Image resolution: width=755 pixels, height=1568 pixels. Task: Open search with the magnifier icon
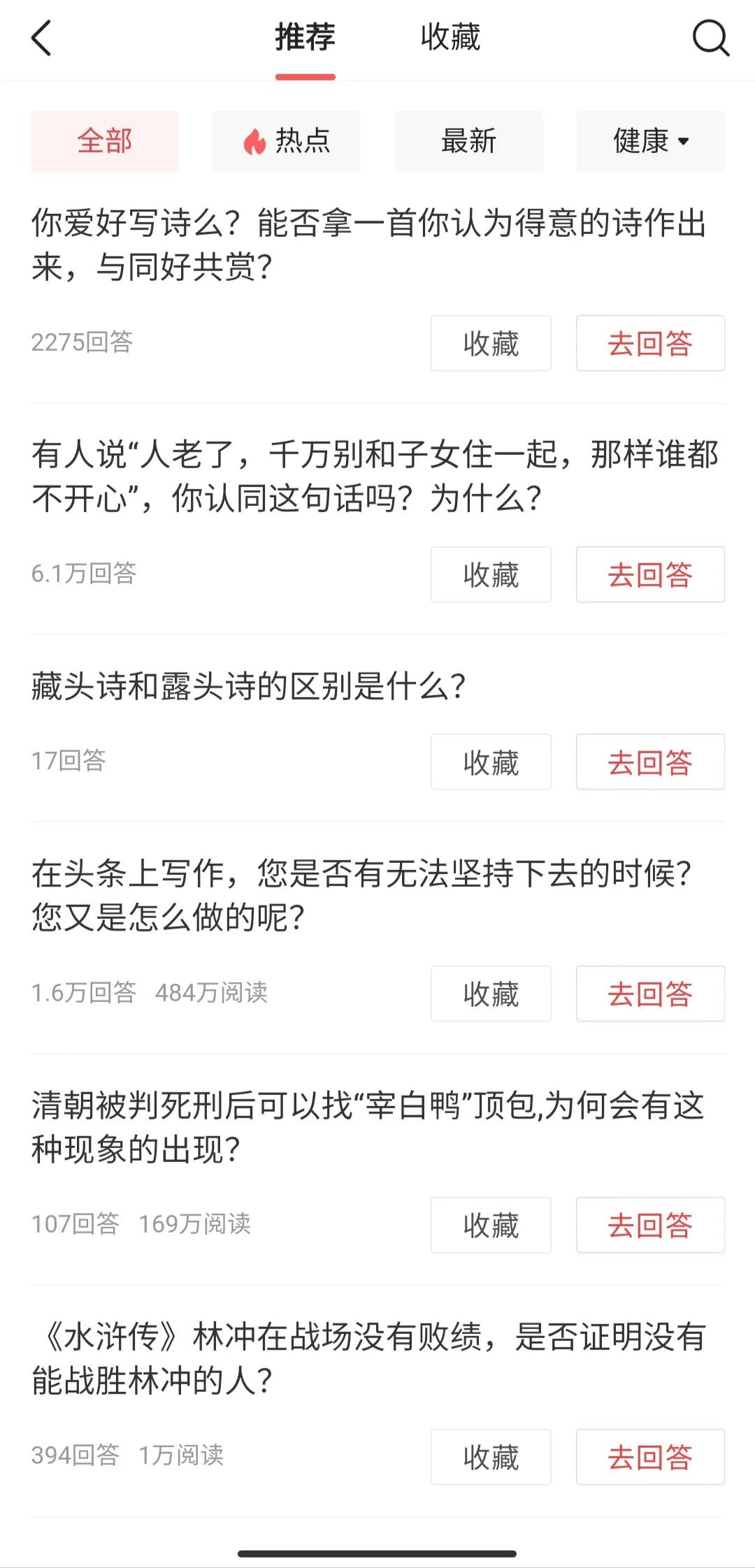(711, 38)
